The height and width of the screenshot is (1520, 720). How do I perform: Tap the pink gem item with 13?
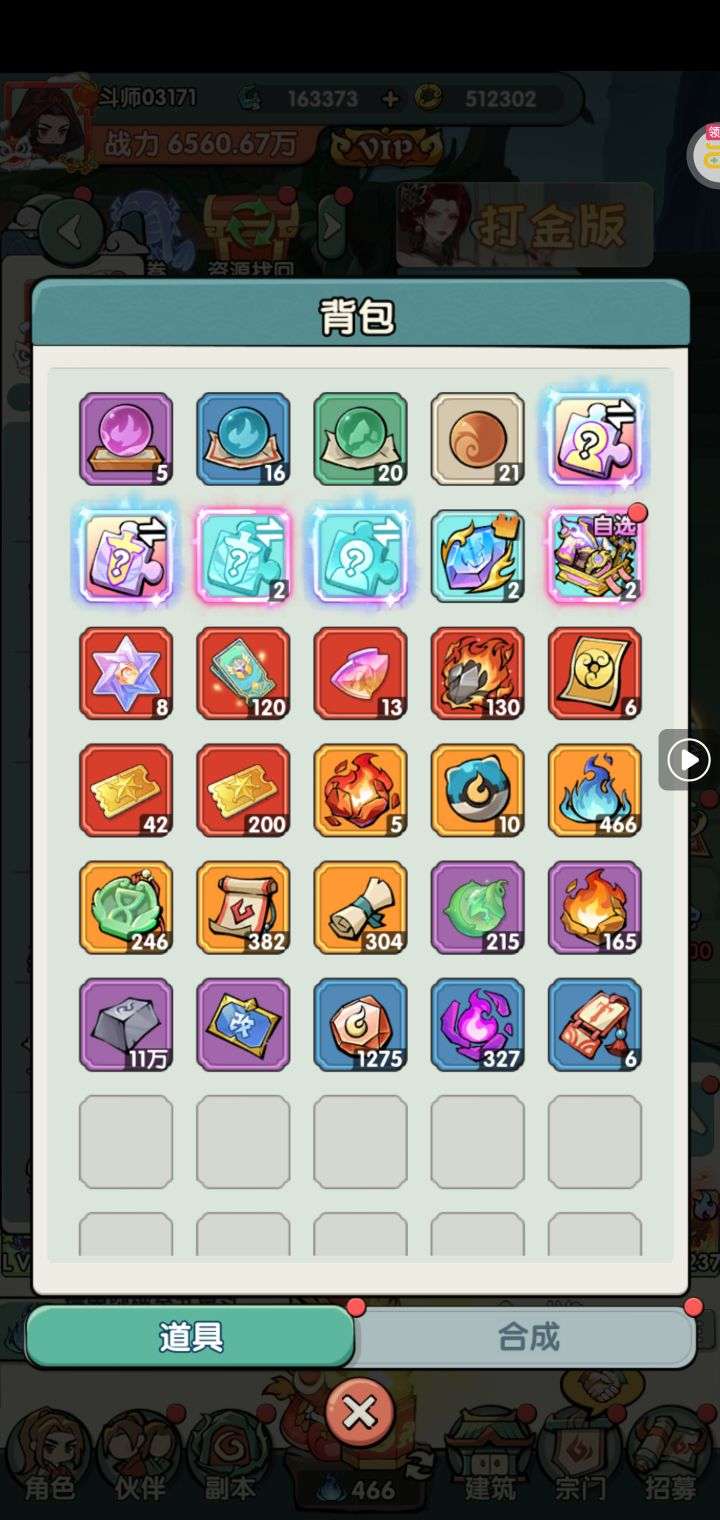(x=360, y=673)
